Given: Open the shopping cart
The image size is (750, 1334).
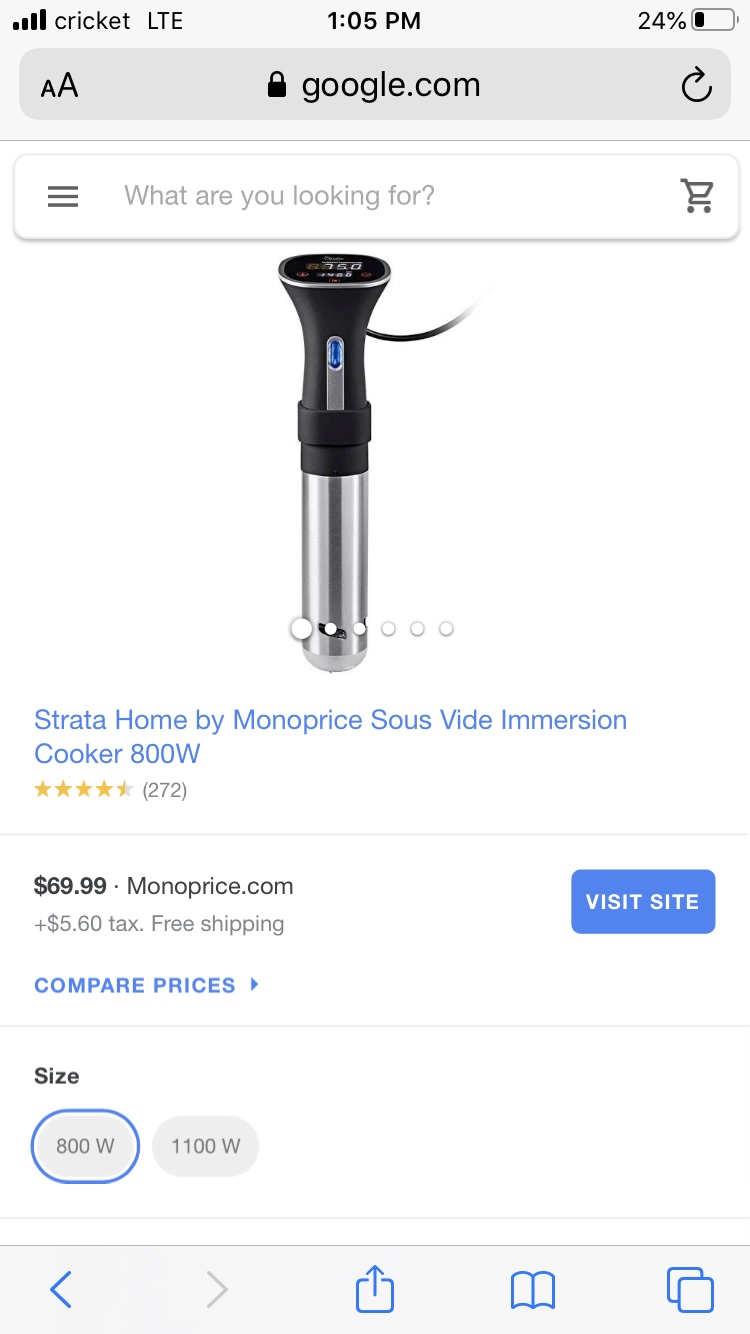Looking at the screenshot, I should (697, 196).
